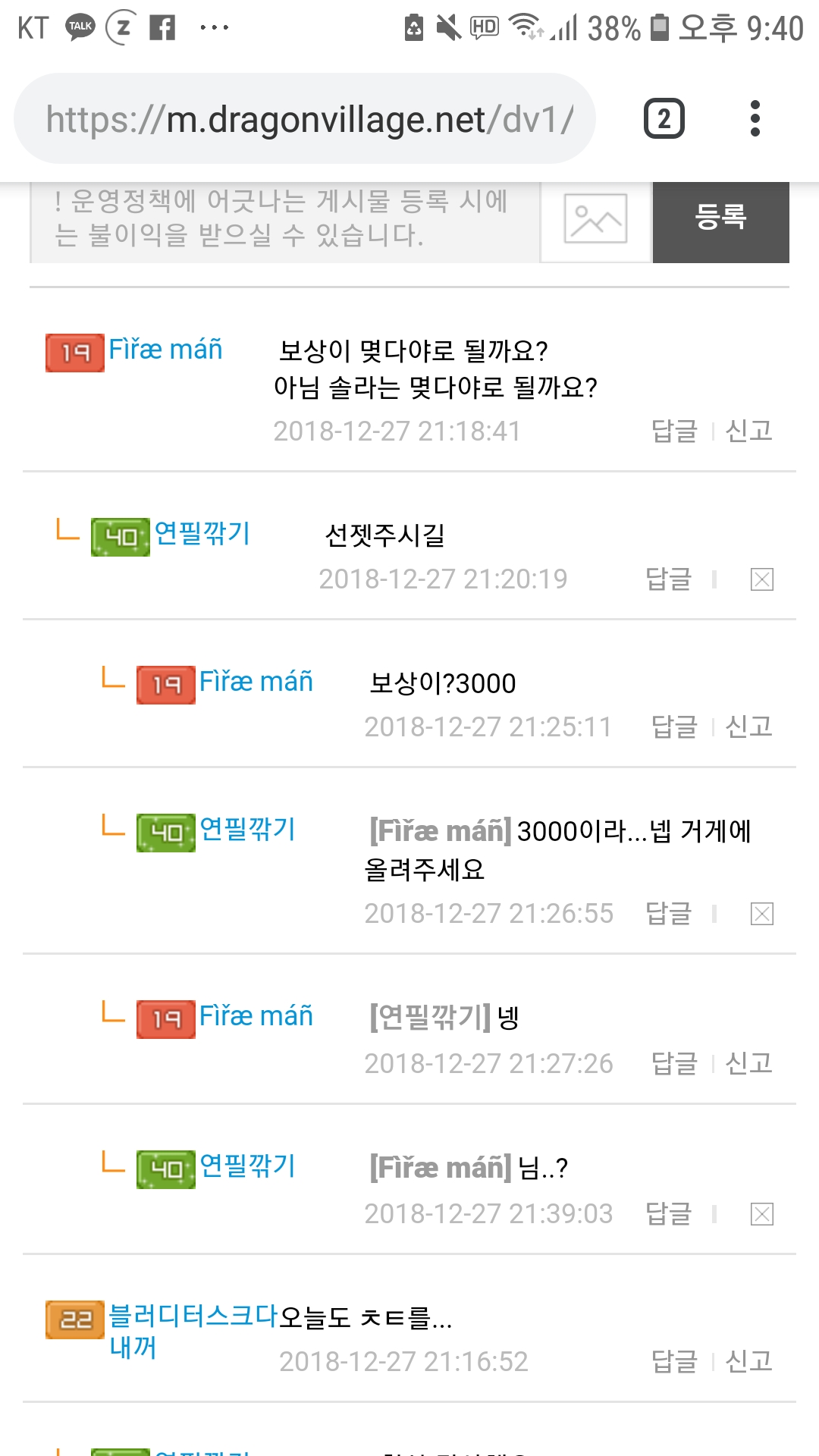Tap the comment text input field
The image size is (819, 1456).
click(284, 220)
